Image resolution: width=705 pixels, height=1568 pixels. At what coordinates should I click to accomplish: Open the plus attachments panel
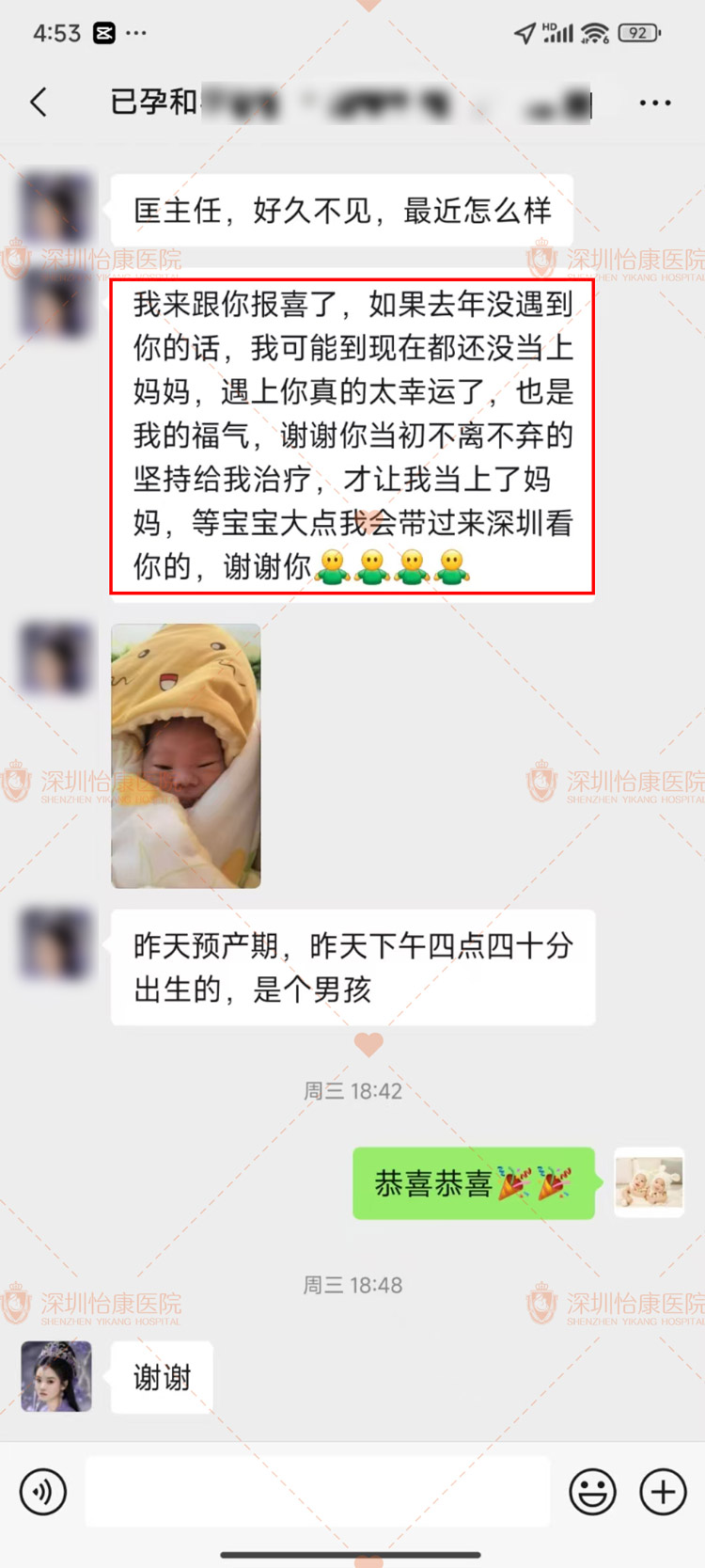[663, 1492]
